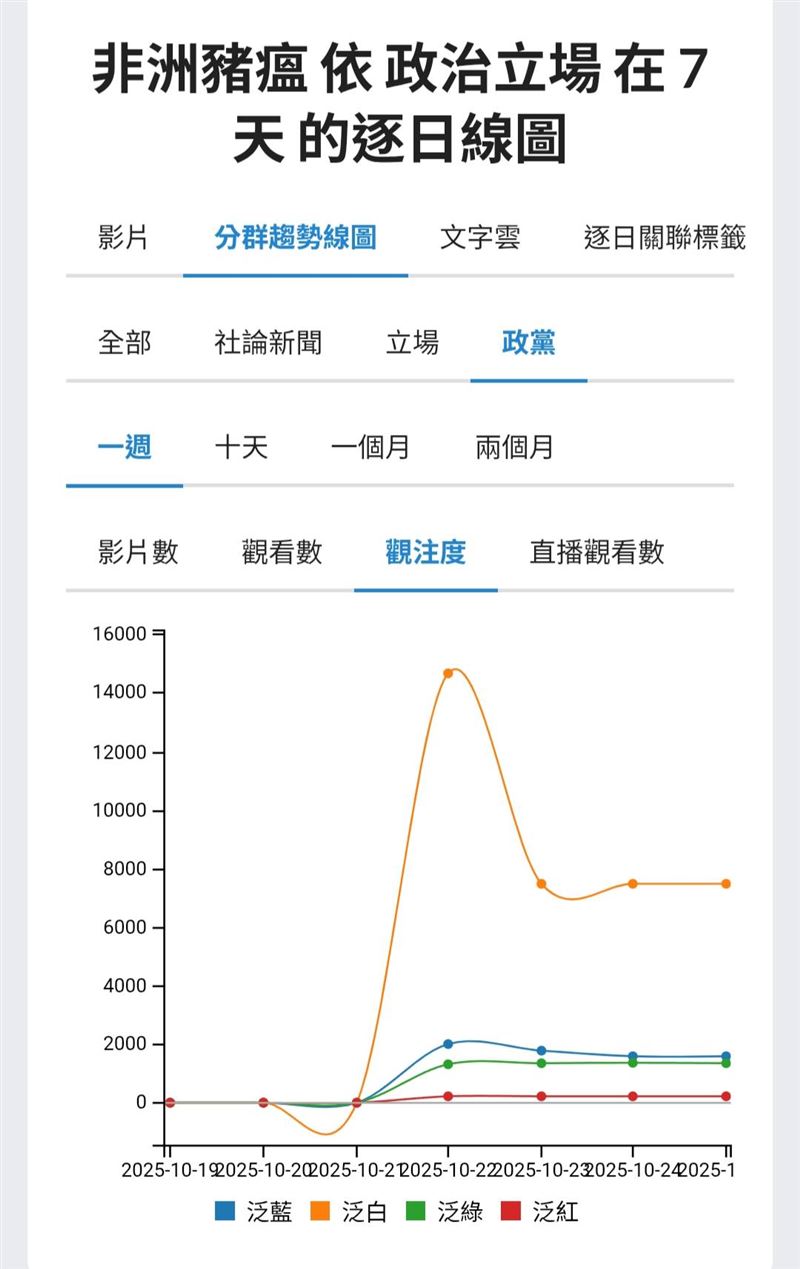Change time range to 十天
The image size is (800, 1269).
[241, 447]
